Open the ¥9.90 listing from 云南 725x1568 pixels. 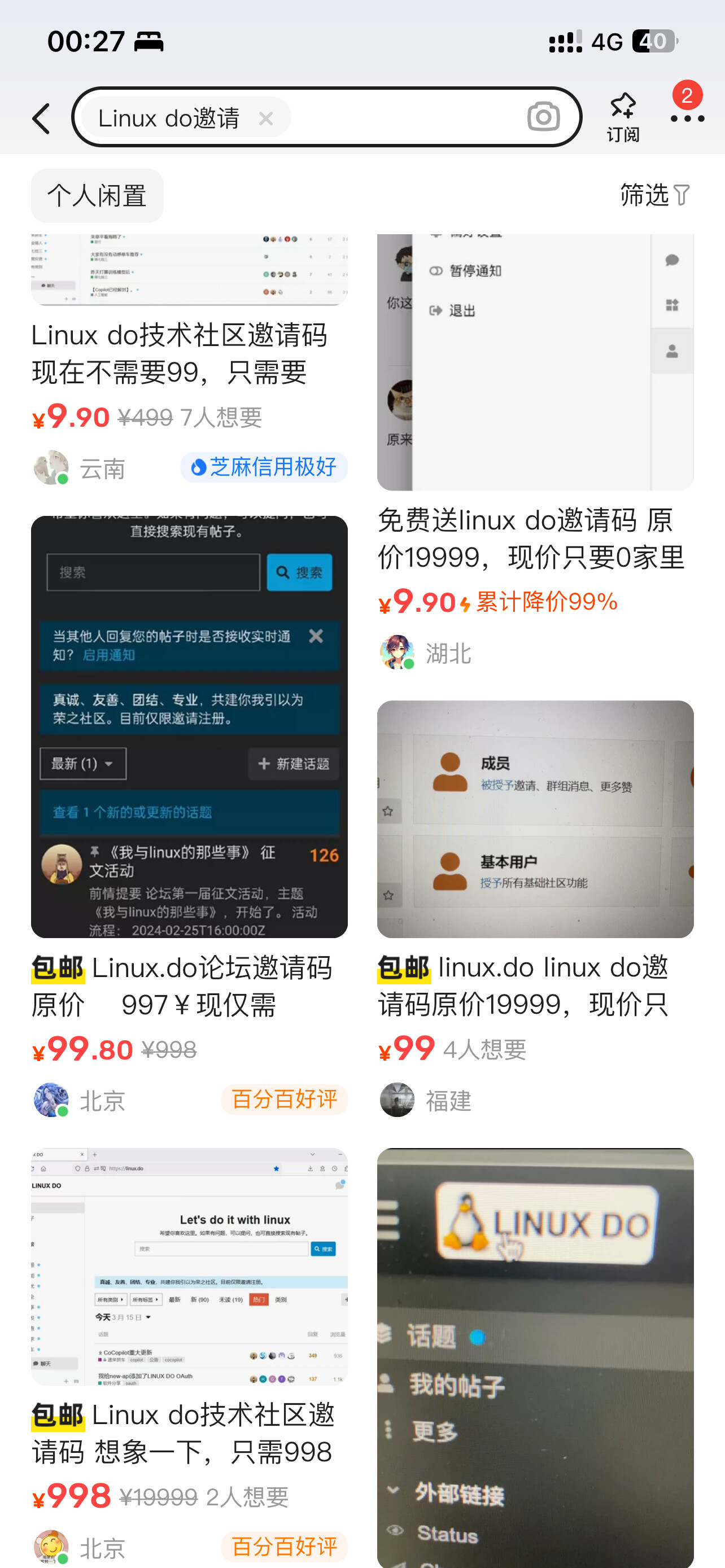[189, 359]
